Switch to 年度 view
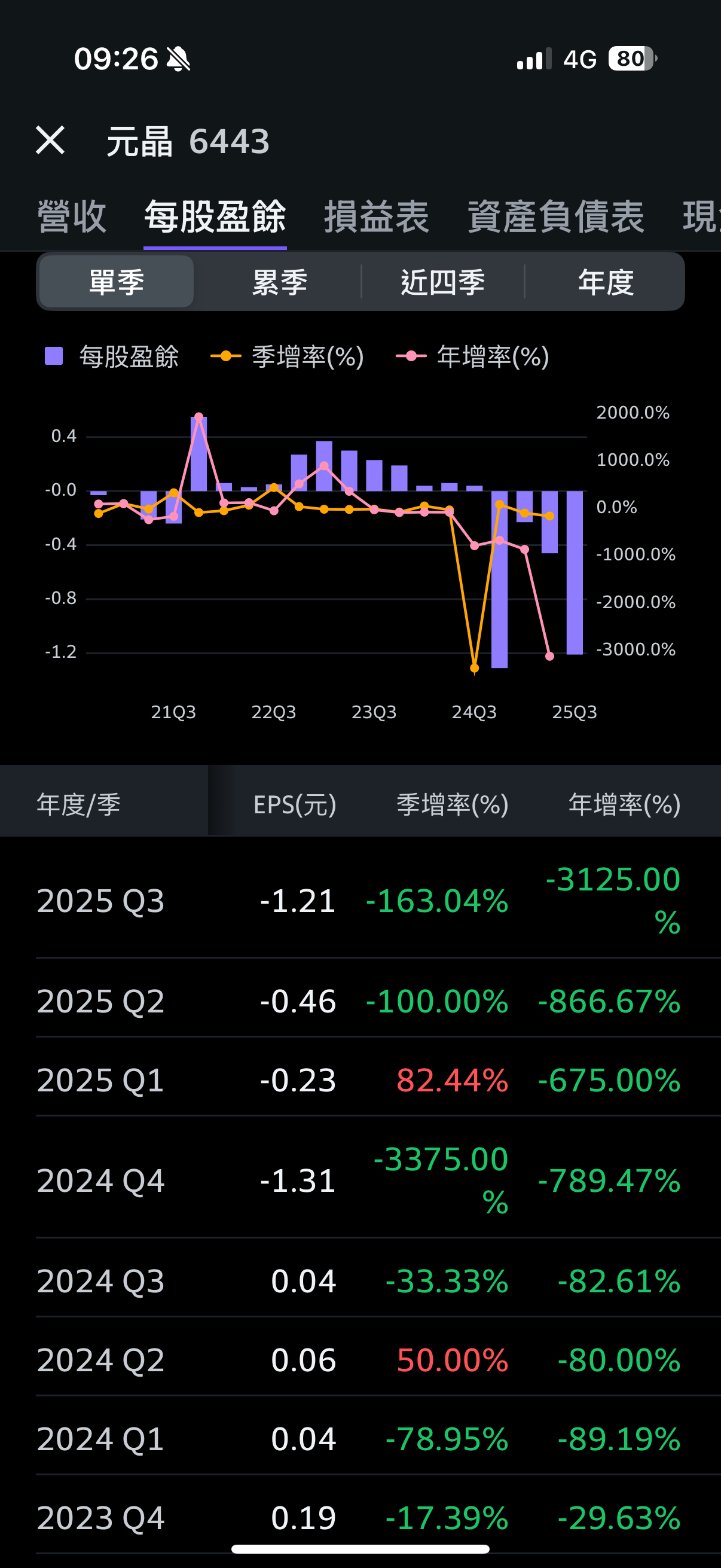The image size is (721, 1568). [606, 282]
